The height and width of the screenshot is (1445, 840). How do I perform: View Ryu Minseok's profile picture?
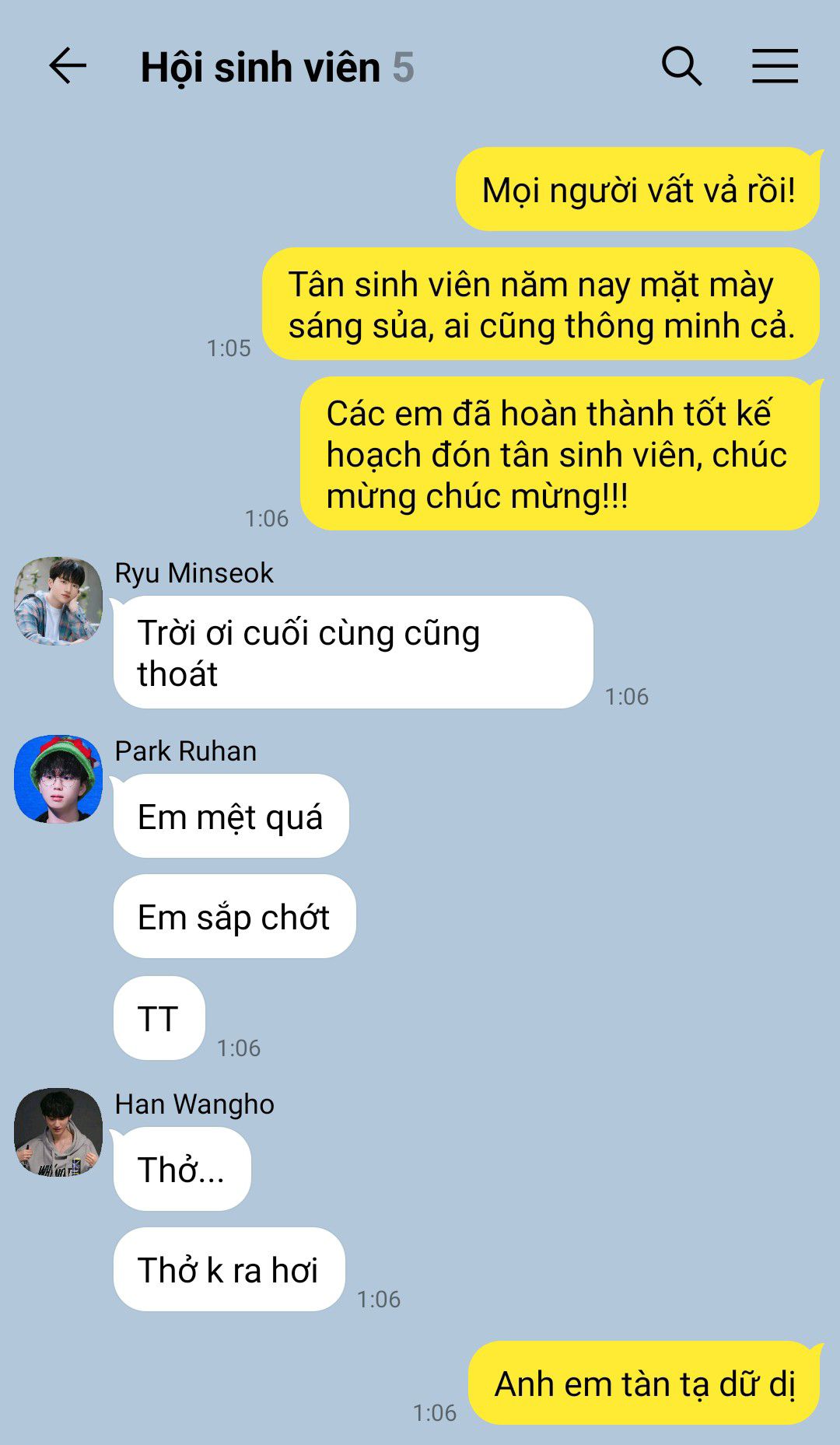[58, 600]
